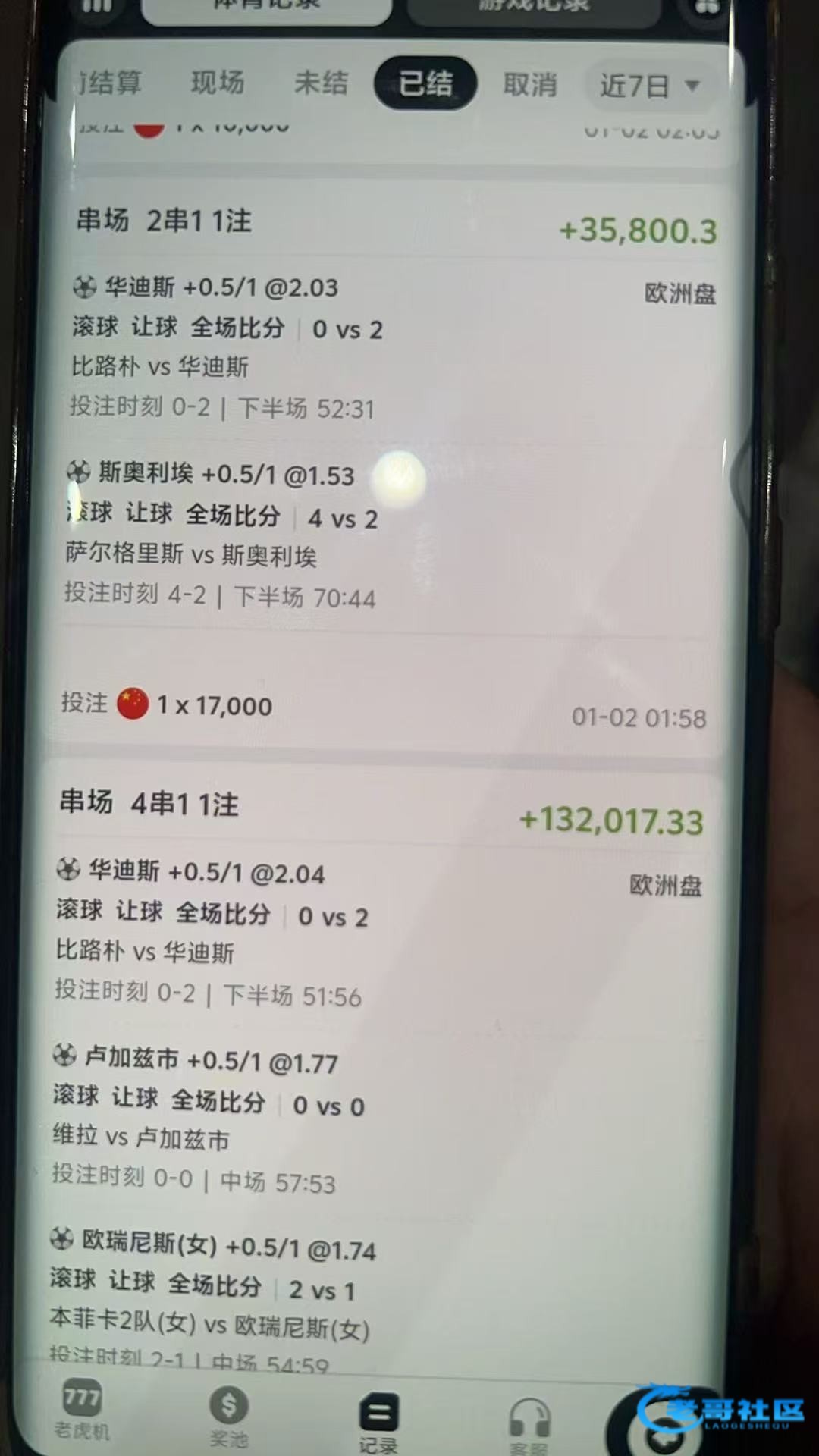The height and width of the screenshot is (1456, 819).
Task: Expand the 近7日 date range dropdown
Action: (649, 86)
